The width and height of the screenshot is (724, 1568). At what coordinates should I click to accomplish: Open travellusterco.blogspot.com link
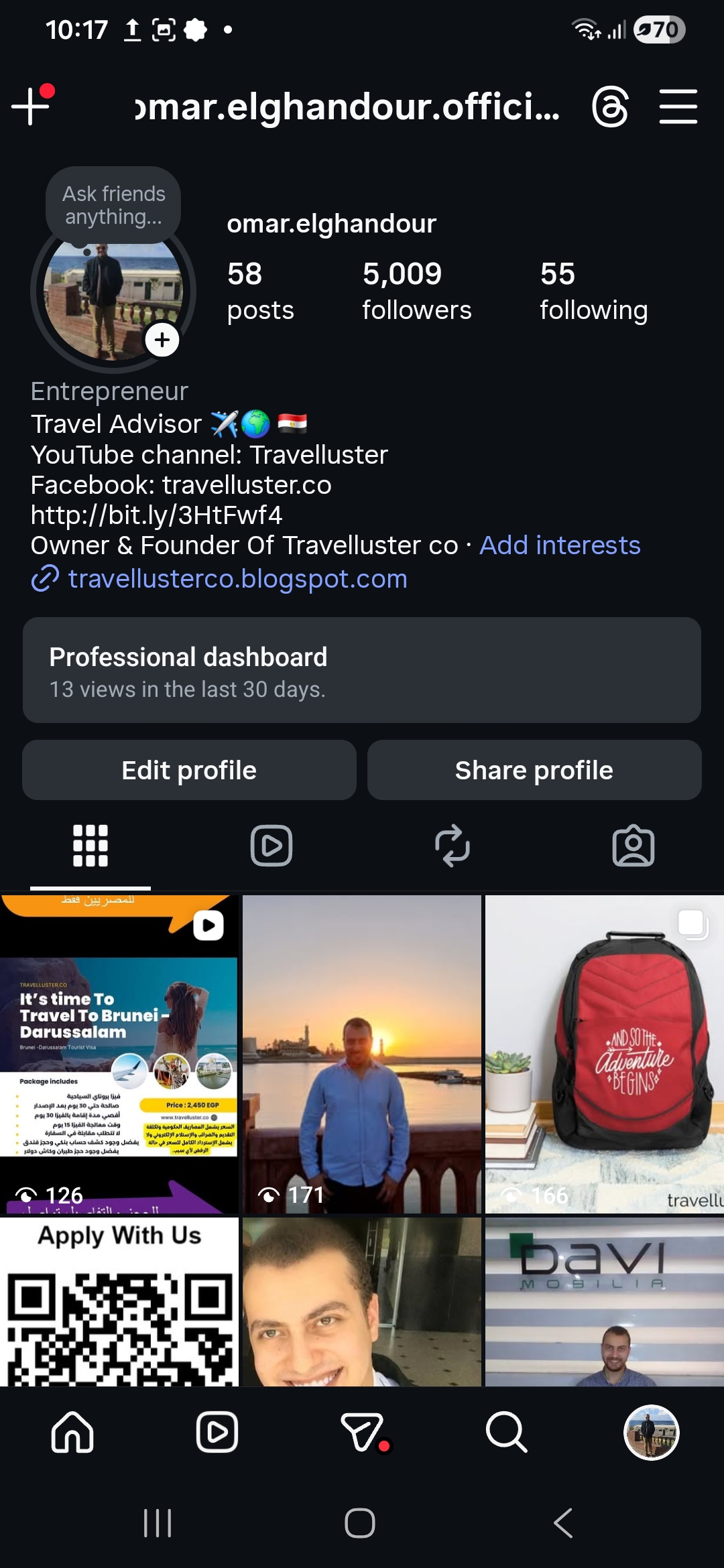pyautogui.click(x=237, y=579)
